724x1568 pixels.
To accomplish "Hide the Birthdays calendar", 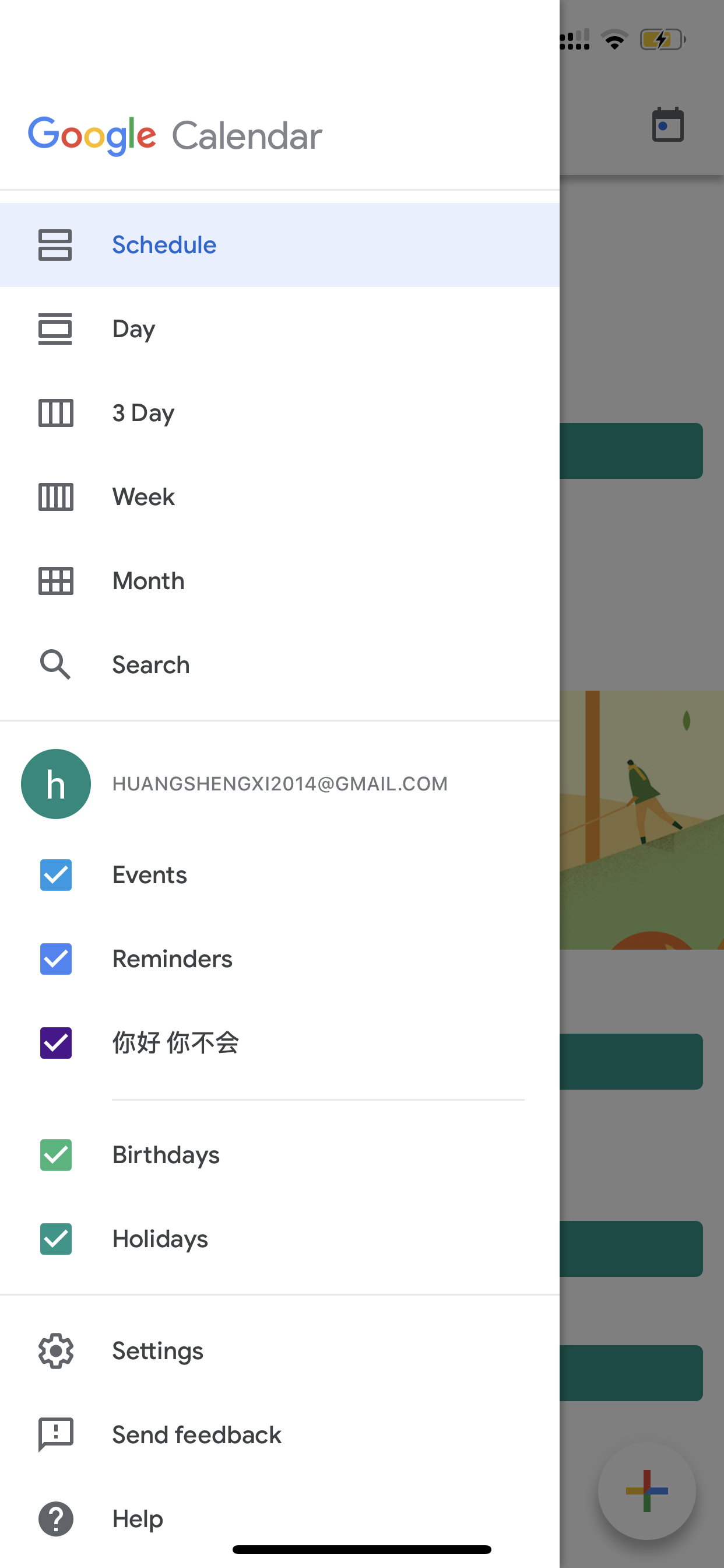I will pos(56,1154).
